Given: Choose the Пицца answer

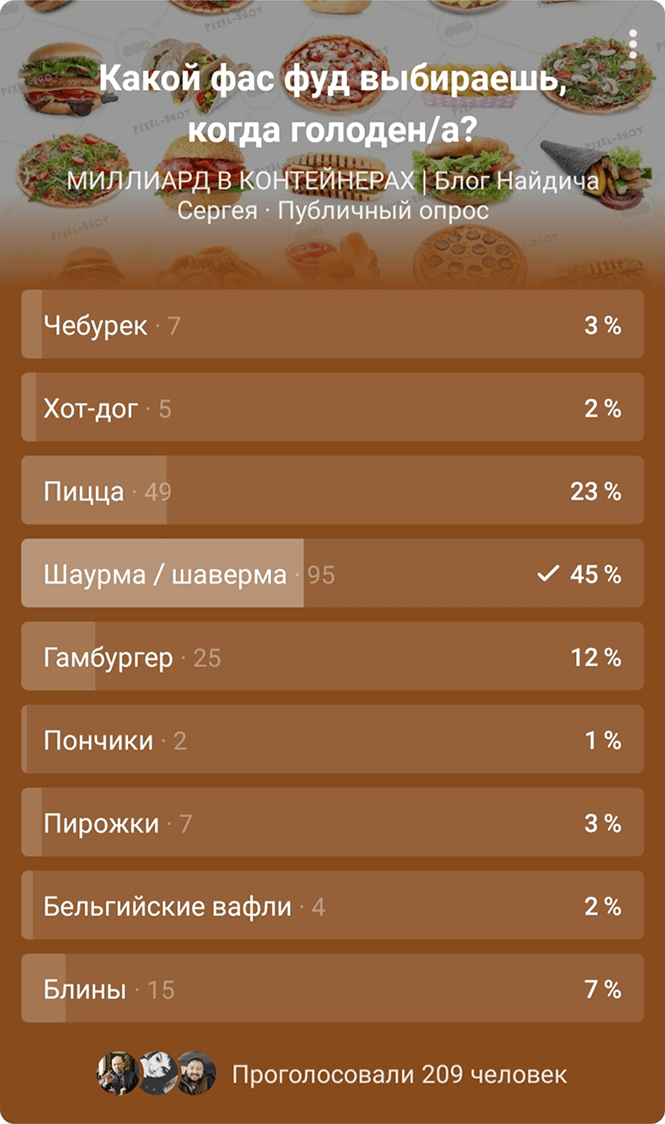Looking at the screenshot, I should 332,491.
